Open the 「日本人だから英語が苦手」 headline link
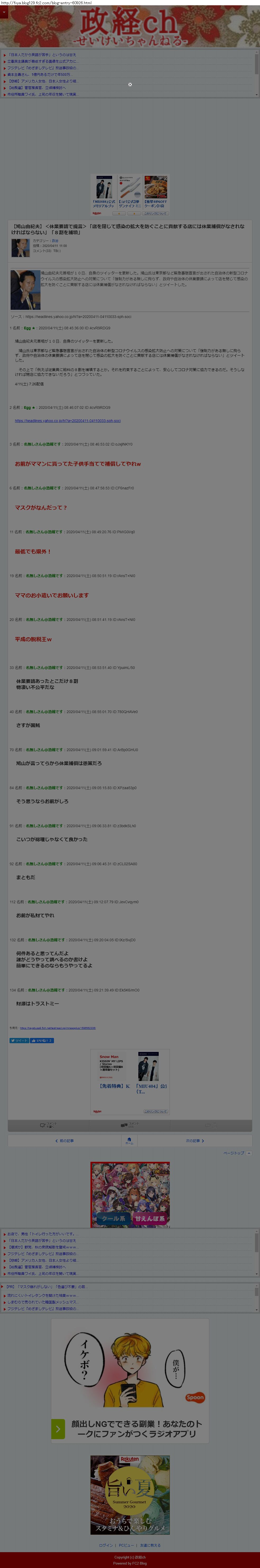This screenshot has height=1568, width=260. pos(42,55)
